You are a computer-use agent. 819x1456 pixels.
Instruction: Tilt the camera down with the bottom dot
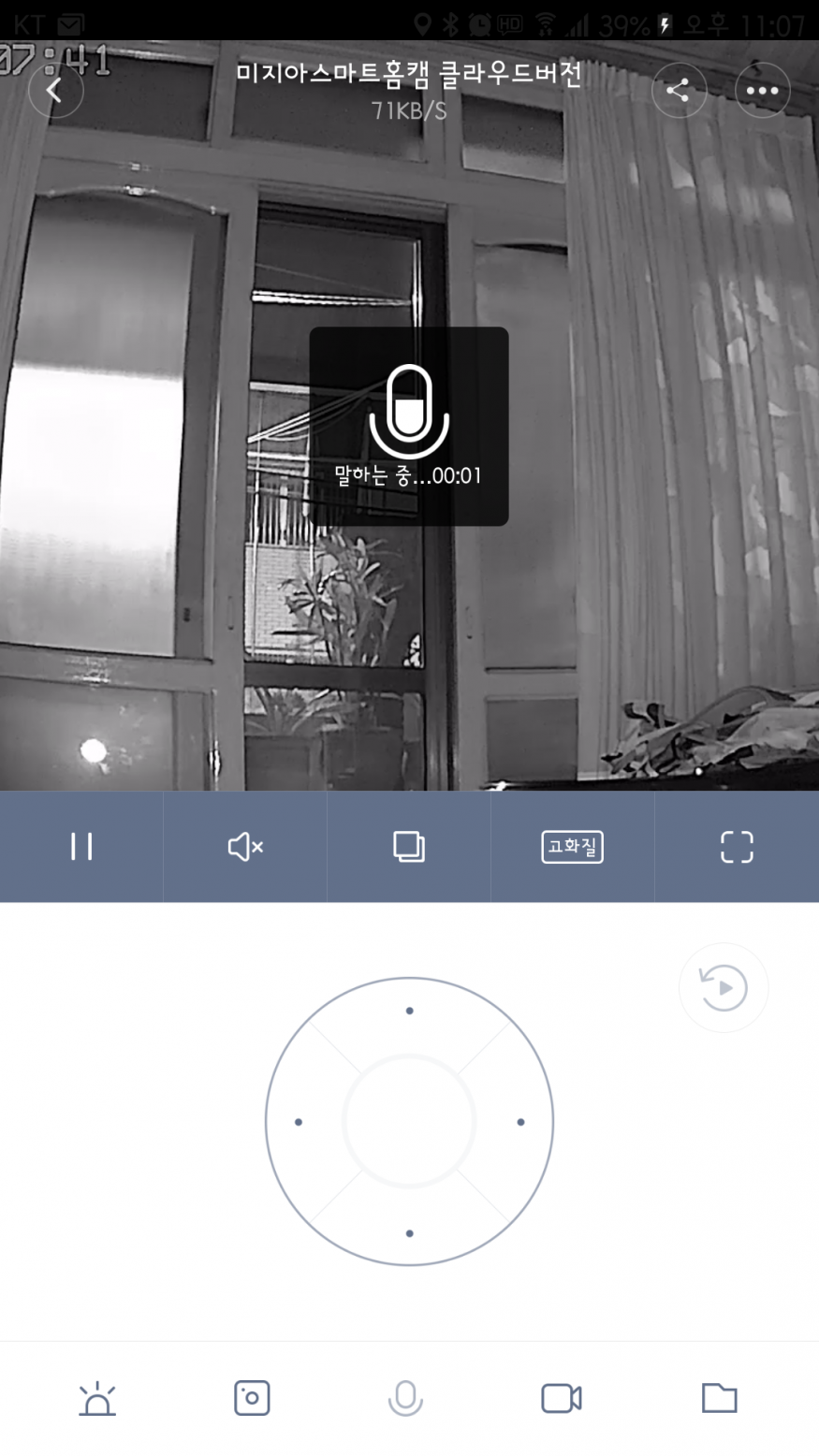tap(409, 1233)
